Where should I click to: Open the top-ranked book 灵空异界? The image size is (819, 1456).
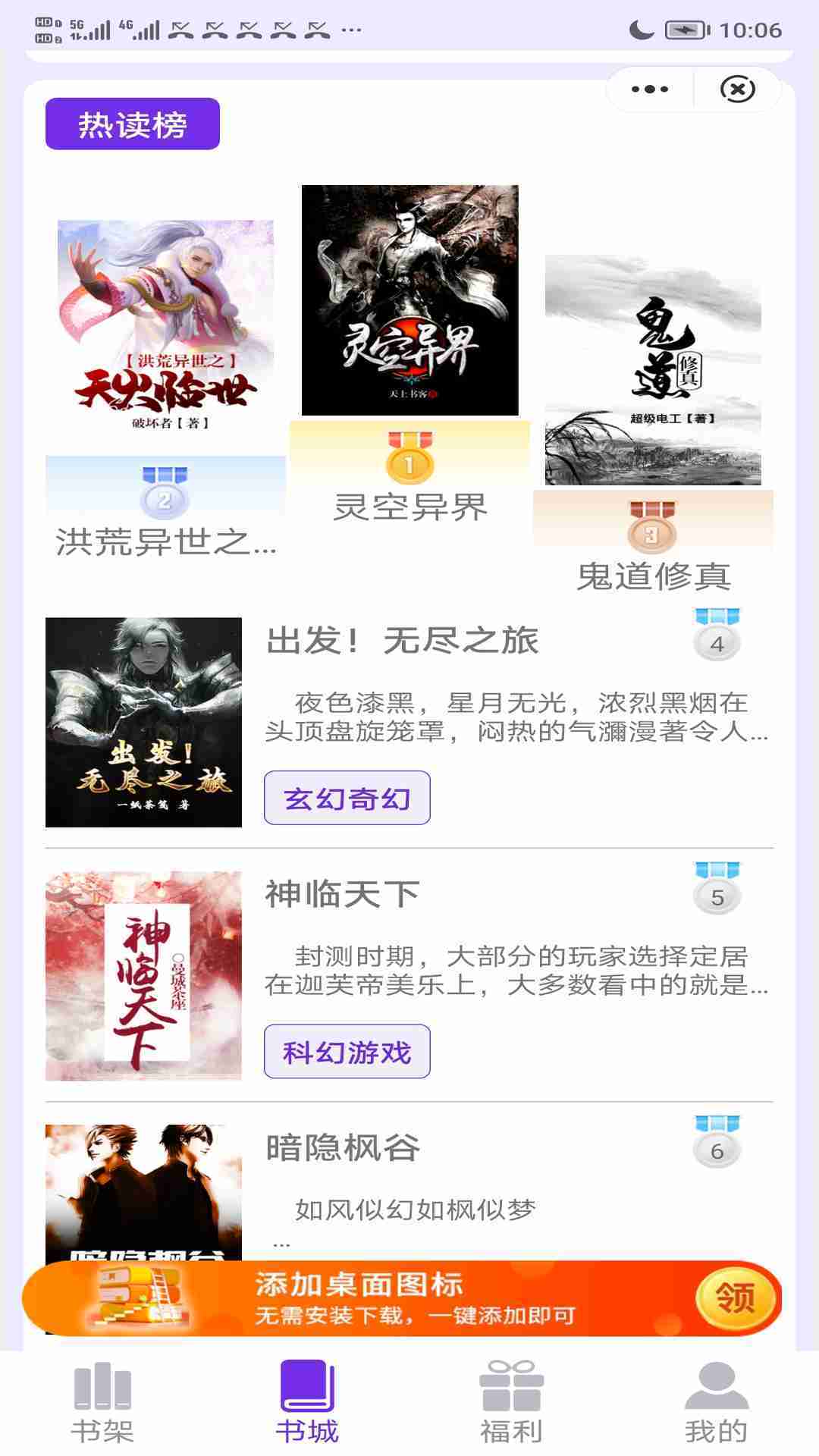click(x=409, y=300)
